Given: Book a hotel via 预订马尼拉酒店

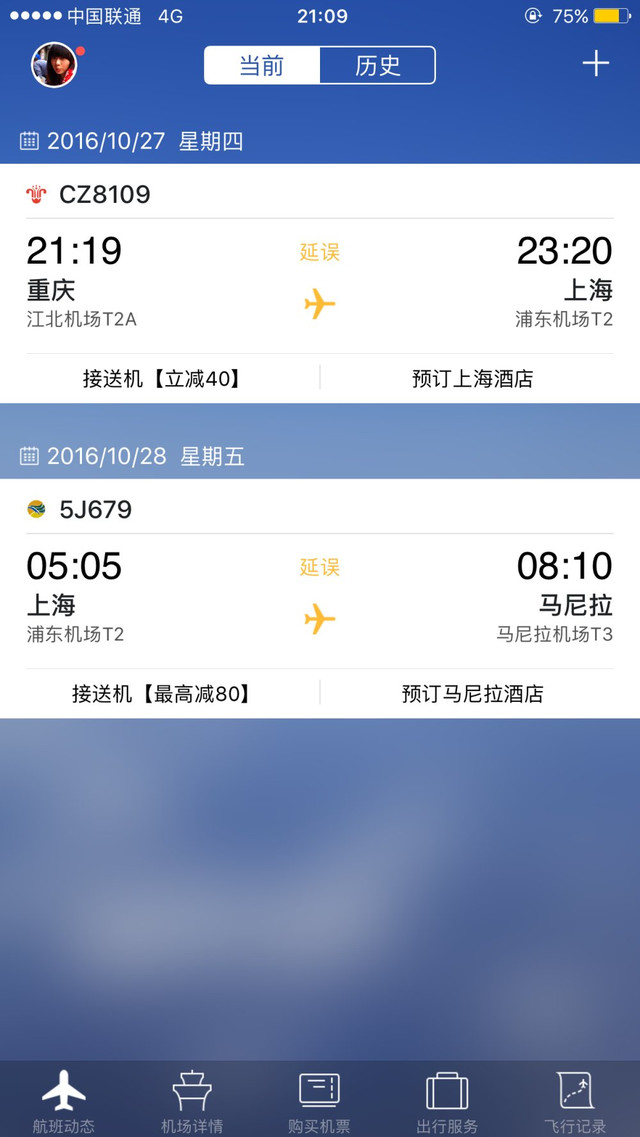Looking at the screenshot, I should pos(472,694).
